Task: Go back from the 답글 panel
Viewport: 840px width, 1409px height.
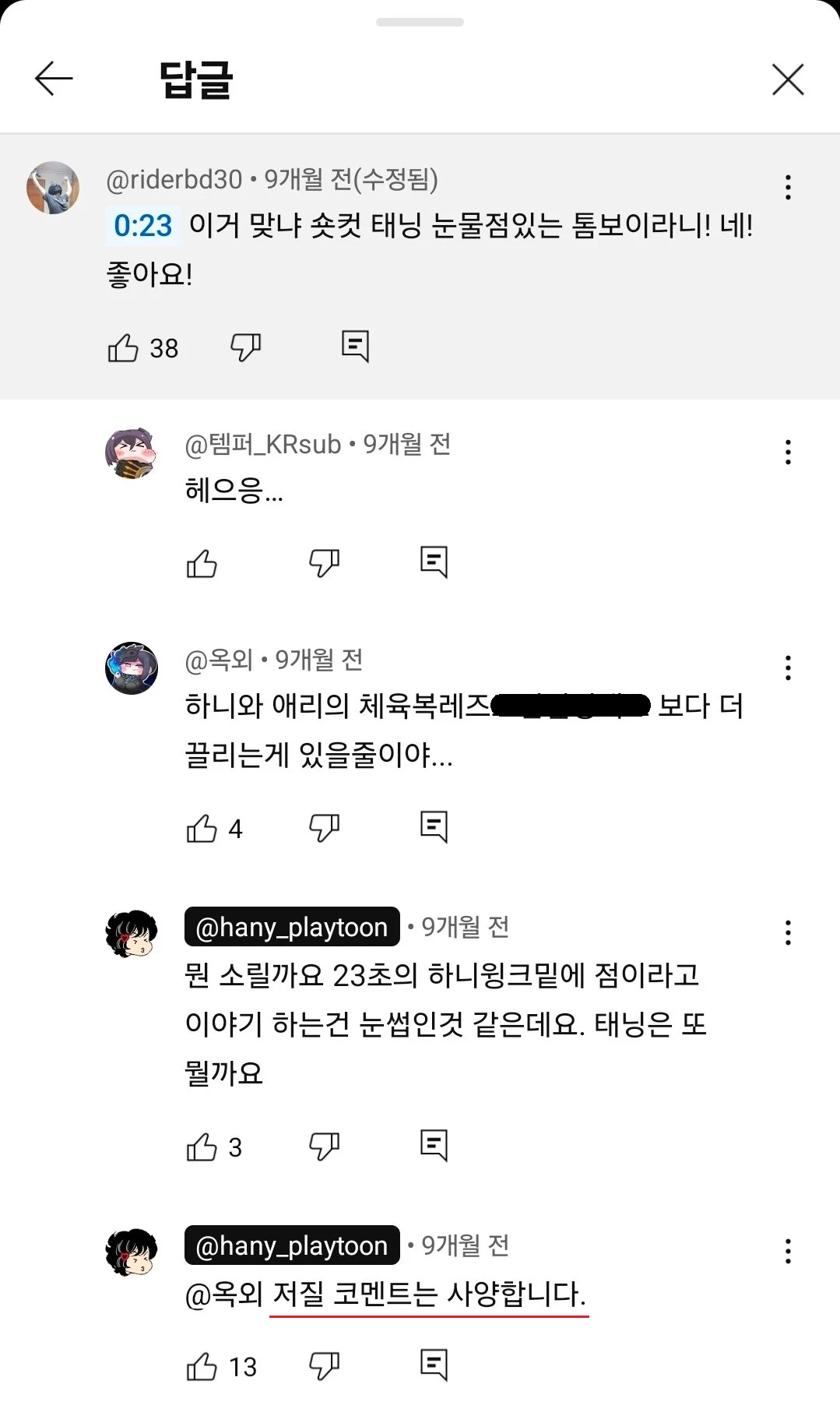Action: click(54, 79)
